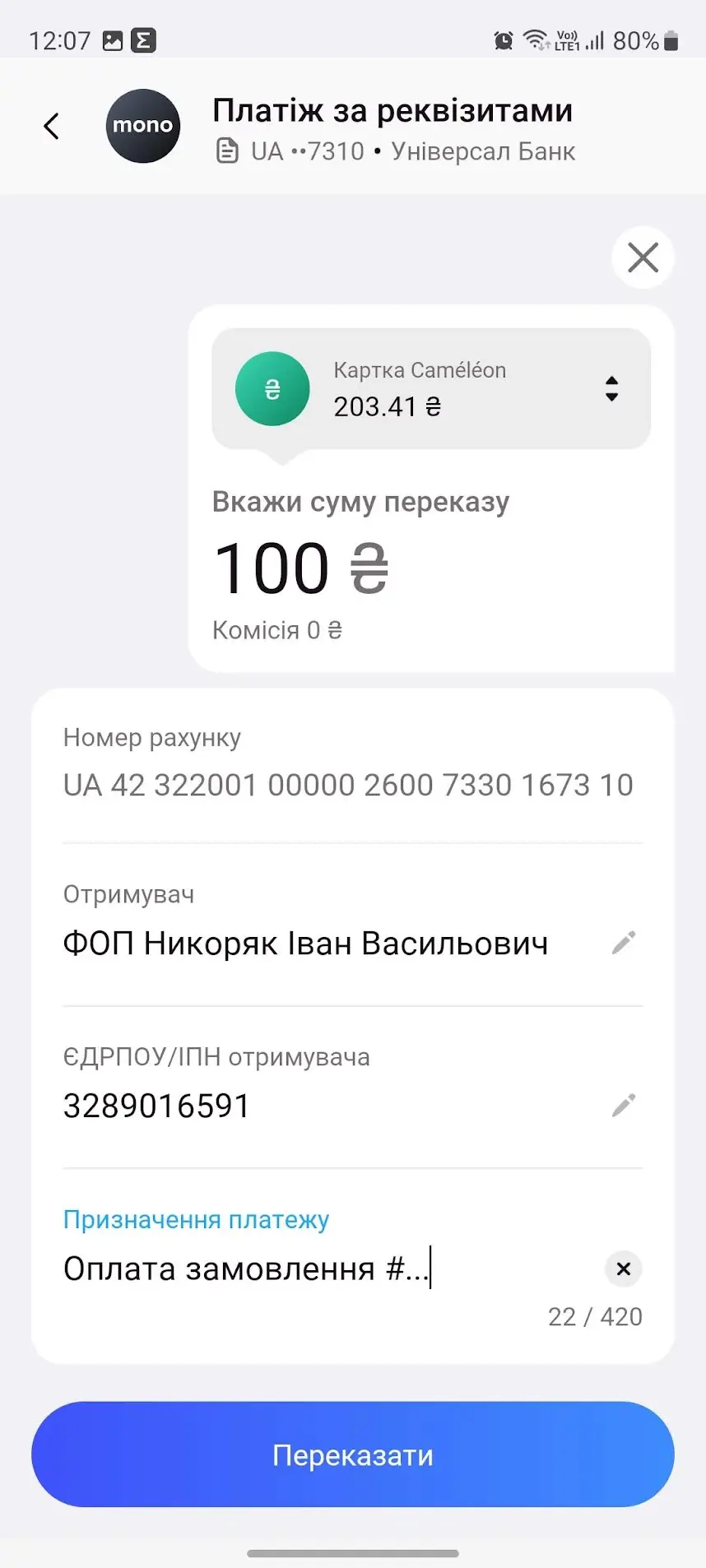Viewport: 706px width, 1568px height.
Task: Open the Картка Caméléon card selector
Action: [431, 388]
